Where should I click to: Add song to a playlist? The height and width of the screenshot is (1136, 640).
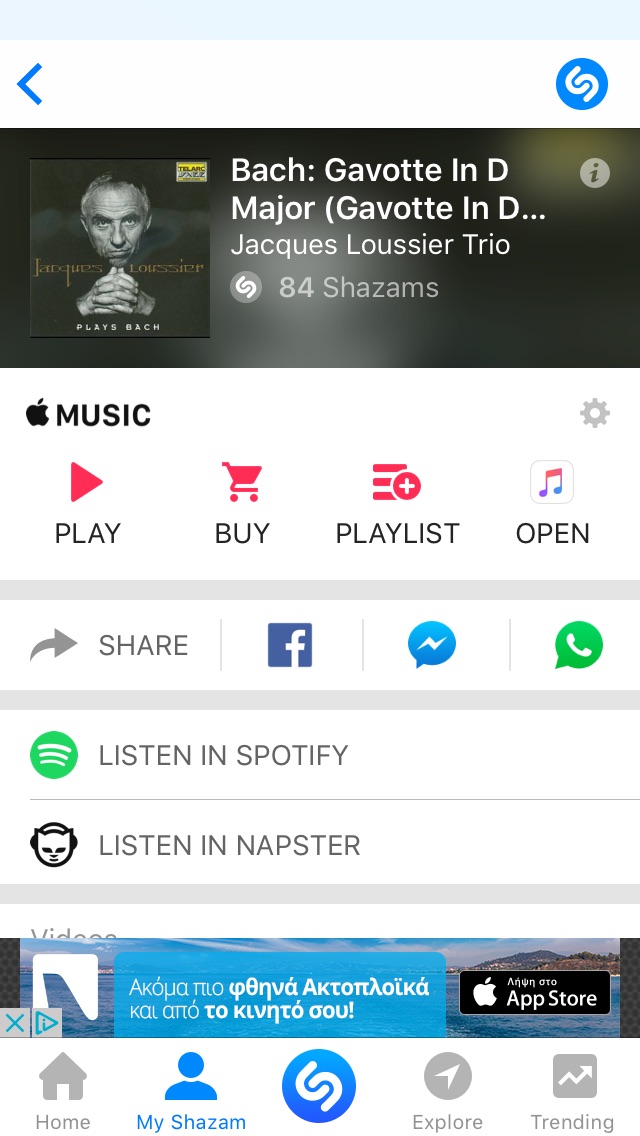[x=397, y=503]
